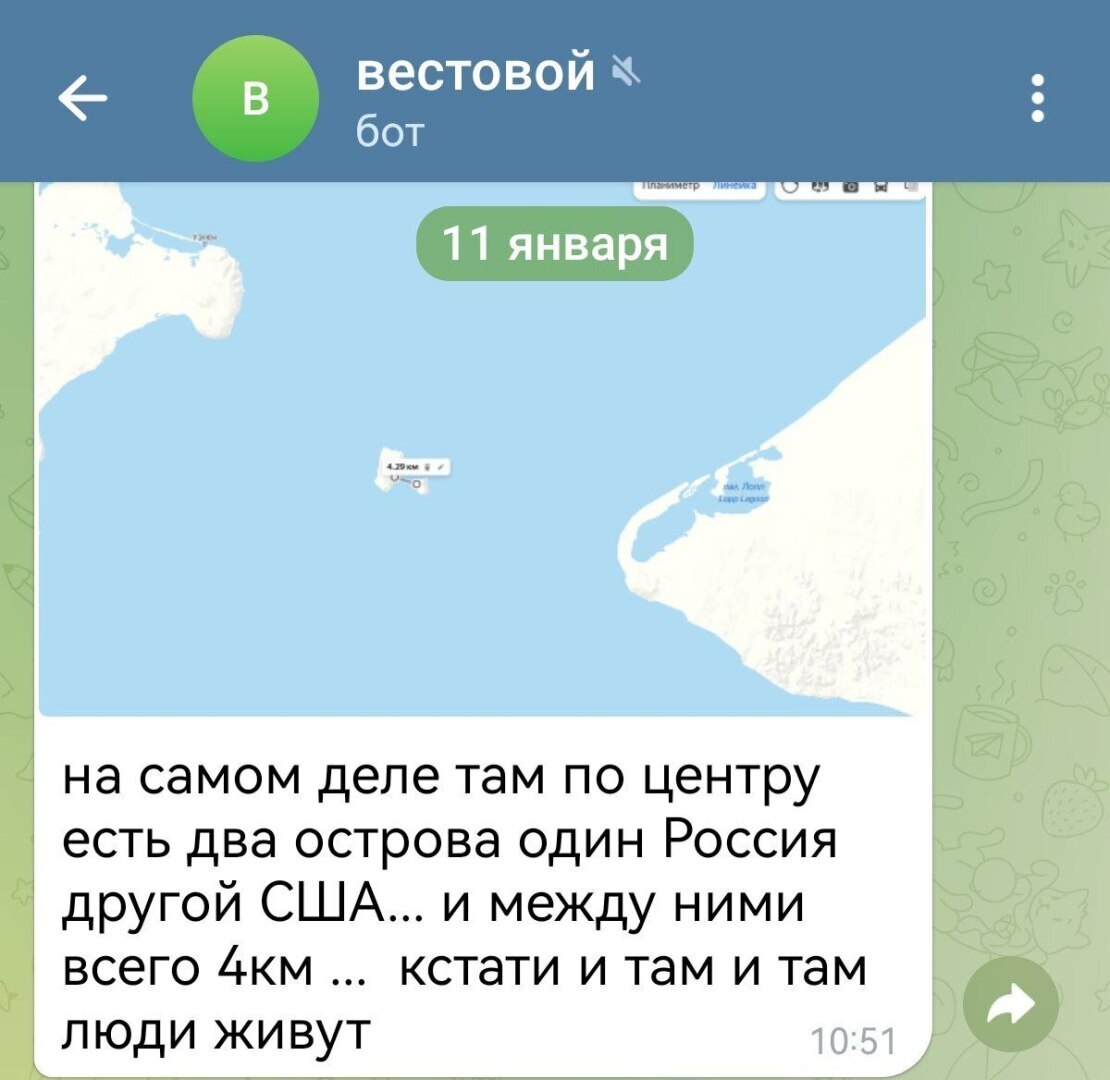This screenshot has width=1110, height=1080.
Task: Tap the вестовой avatar circle
Action: click(x=256, y=98)
